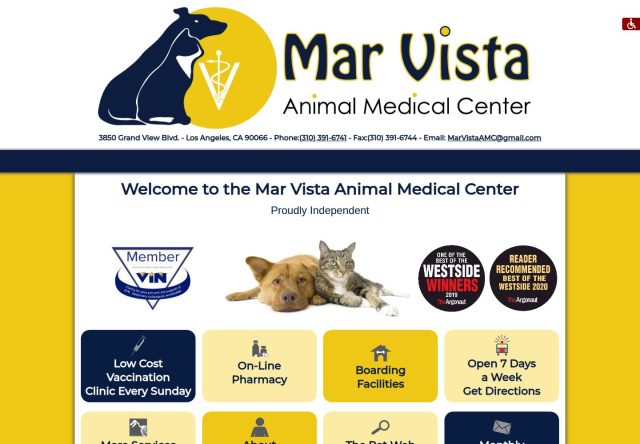The width and height of the screenshot is (640, 444).
Task: Call the phone number (310) 391-6741
Action: point(323,138)
